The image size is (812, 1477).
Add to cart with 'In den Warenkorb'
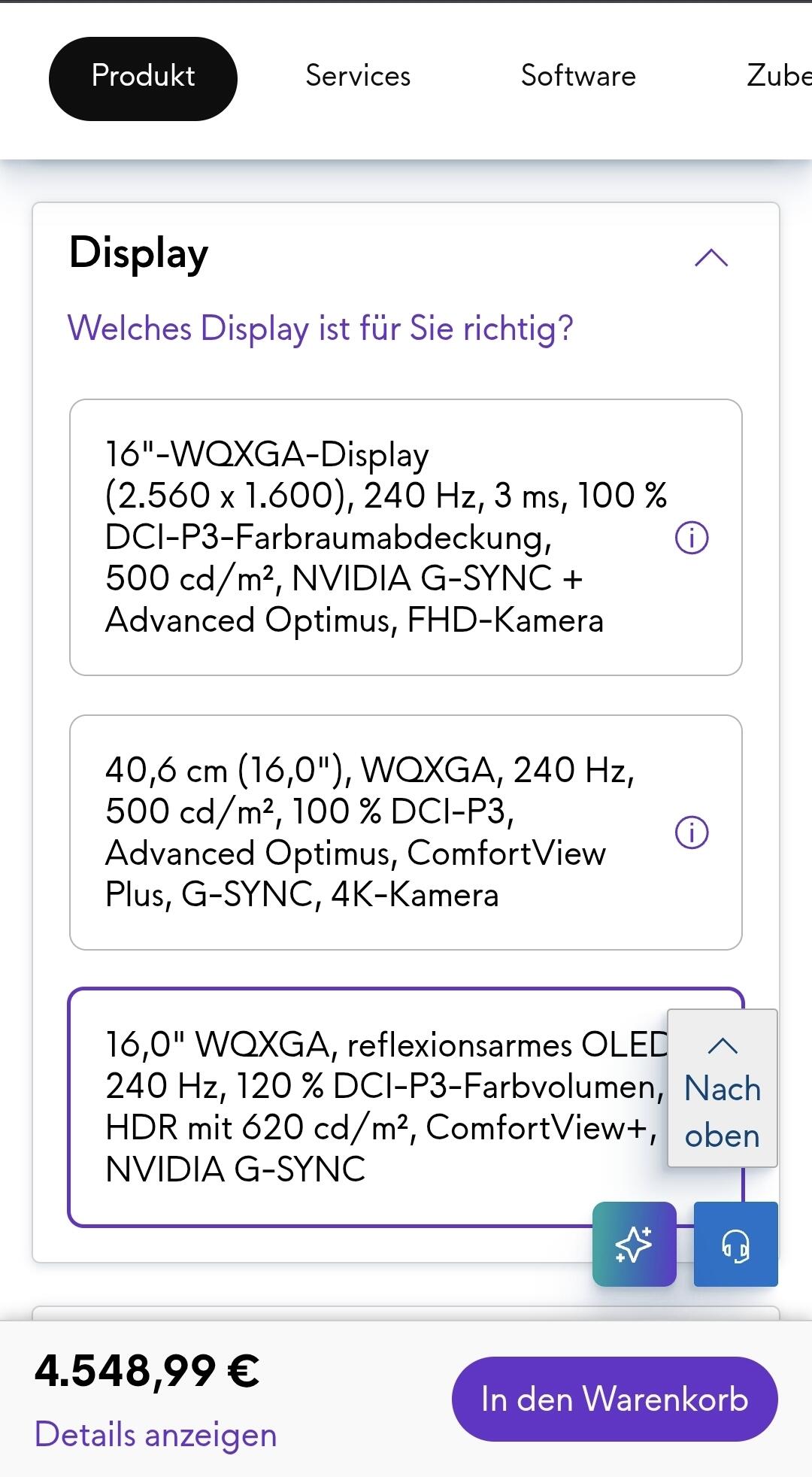coord(614,1399)
